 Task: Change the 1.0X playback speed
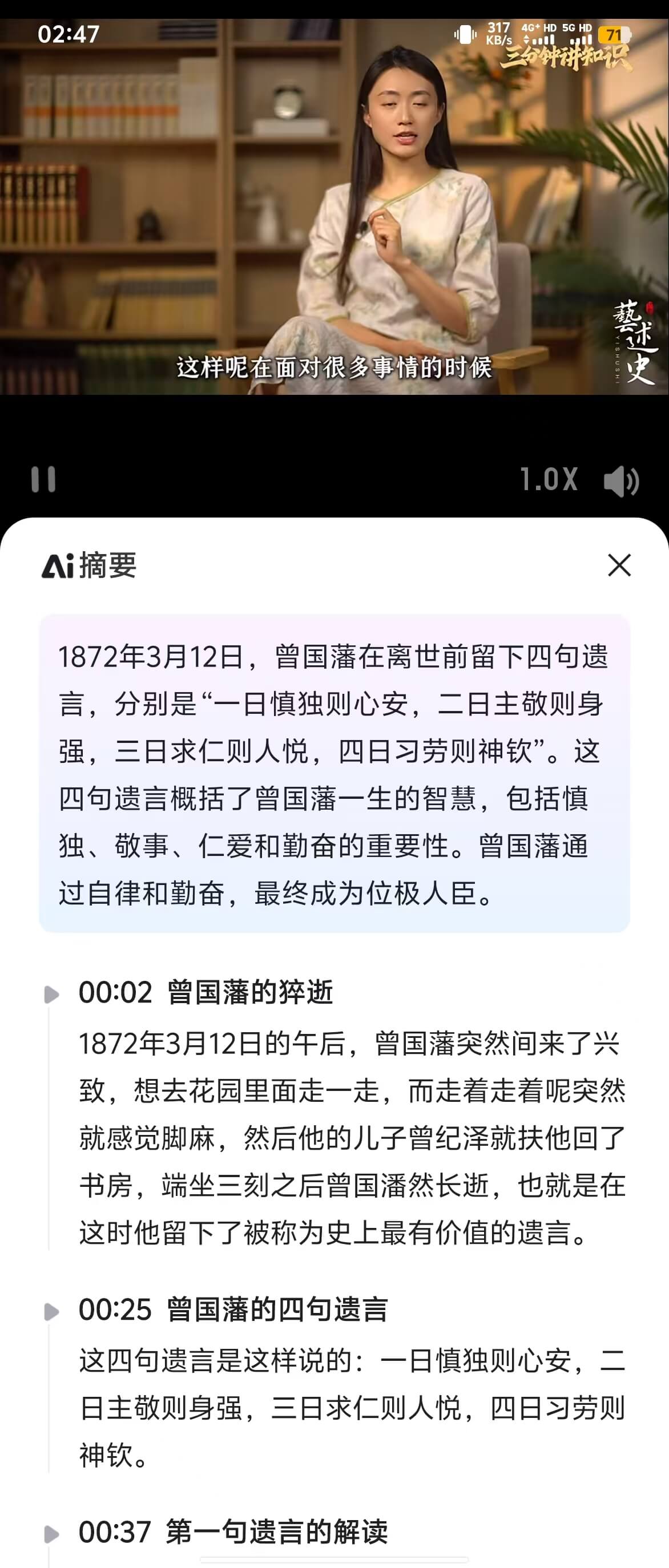tap(549, 480)
